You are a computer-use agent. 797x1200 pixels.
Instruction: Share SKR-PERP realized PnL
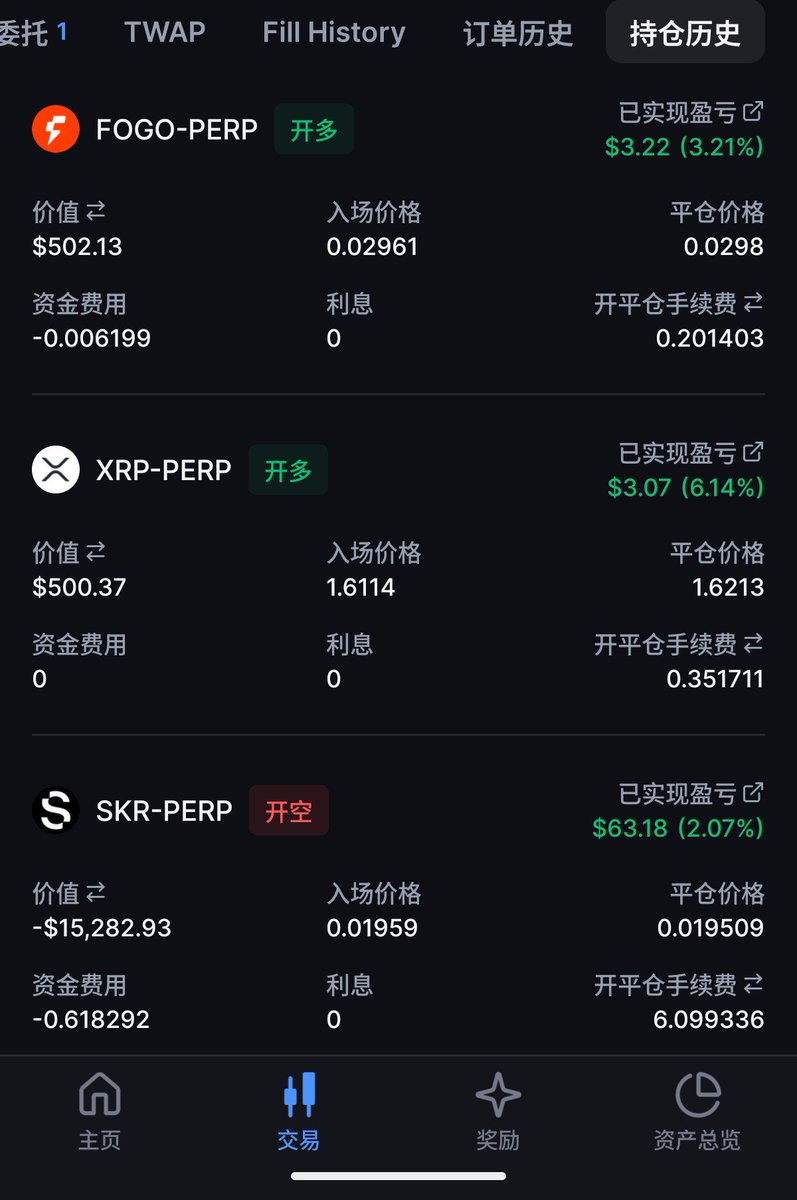pyautogui.click(x=754, y=793)
